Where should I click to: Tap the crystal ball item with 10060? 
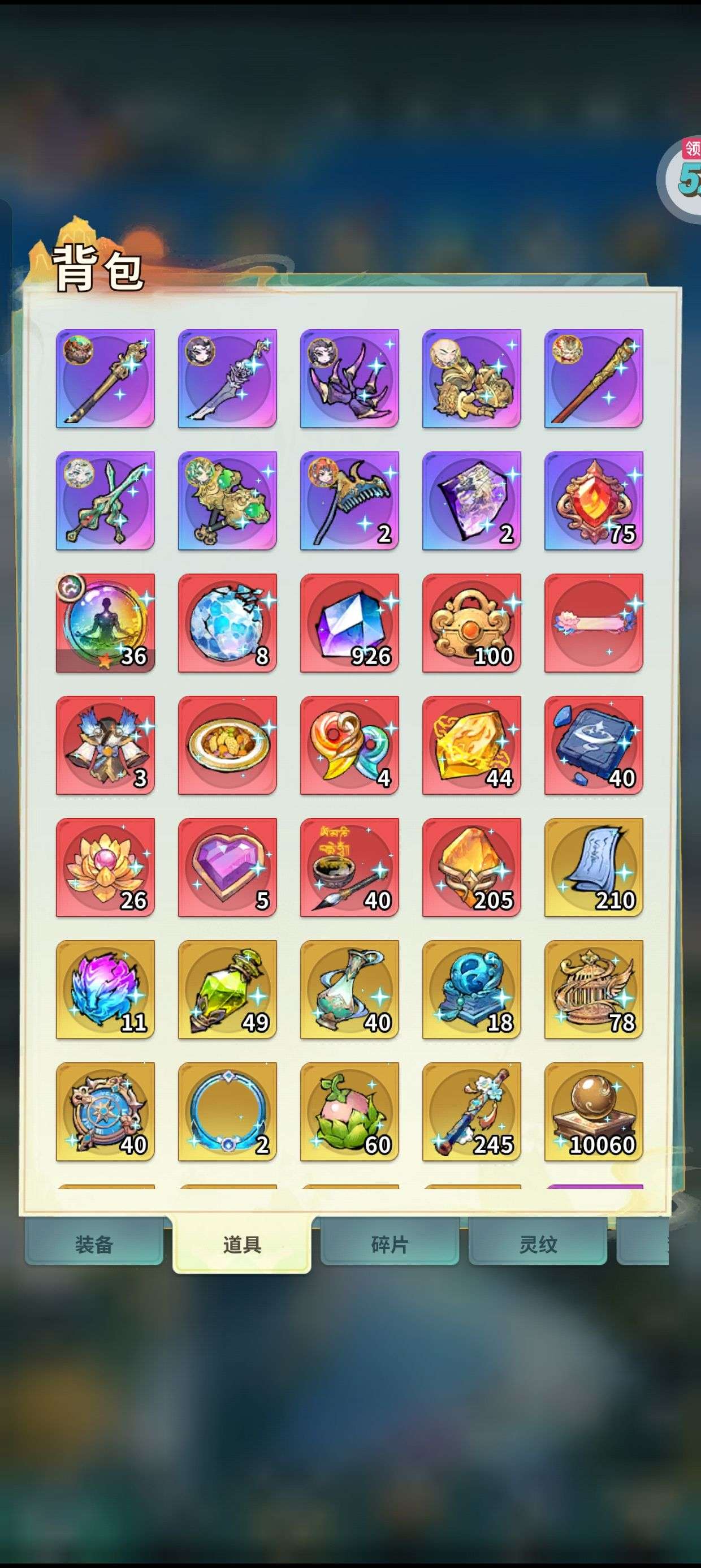pyautogui.click(x=594, y=1112)
